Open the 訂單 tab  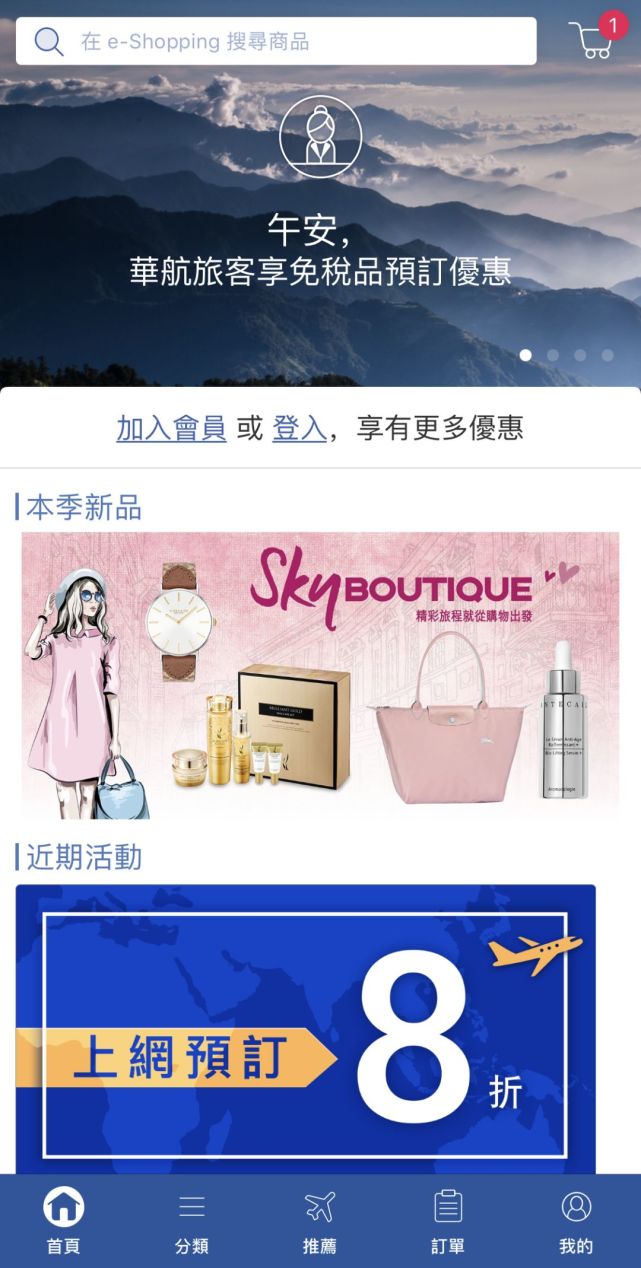tap(448, 1220)
